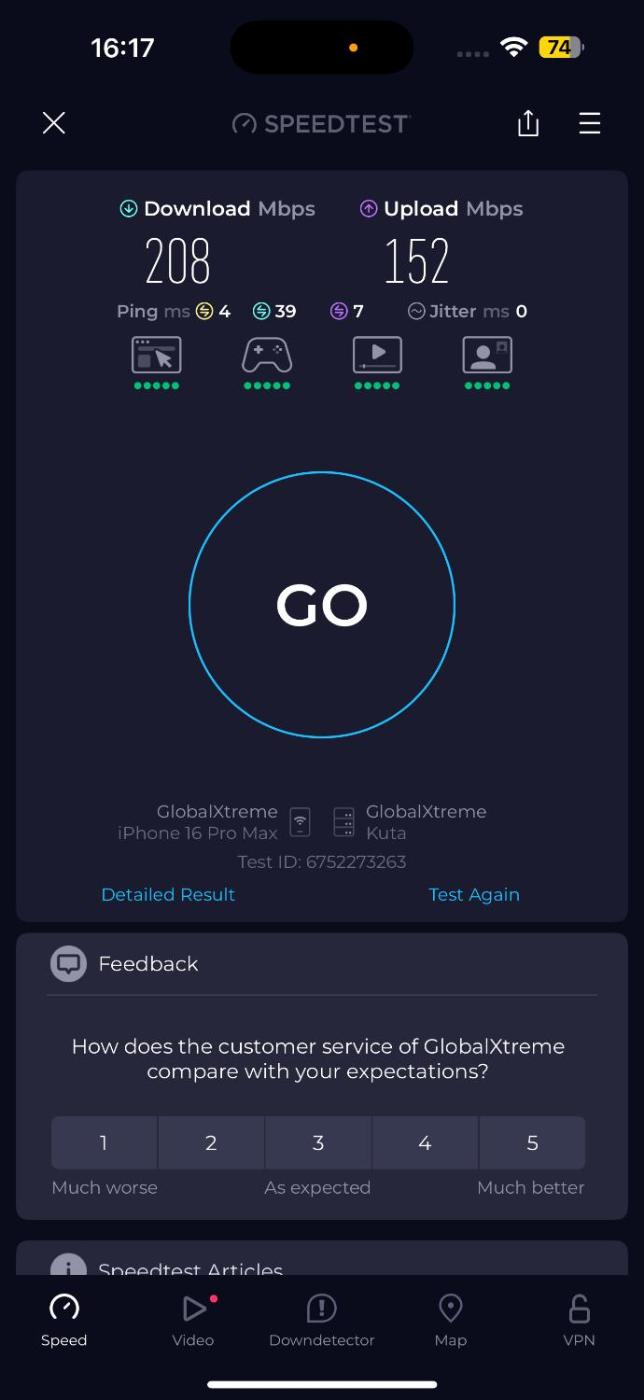644x1400 pixels.
Task: Close the result with the X icon
Action: tap(54, 123)
